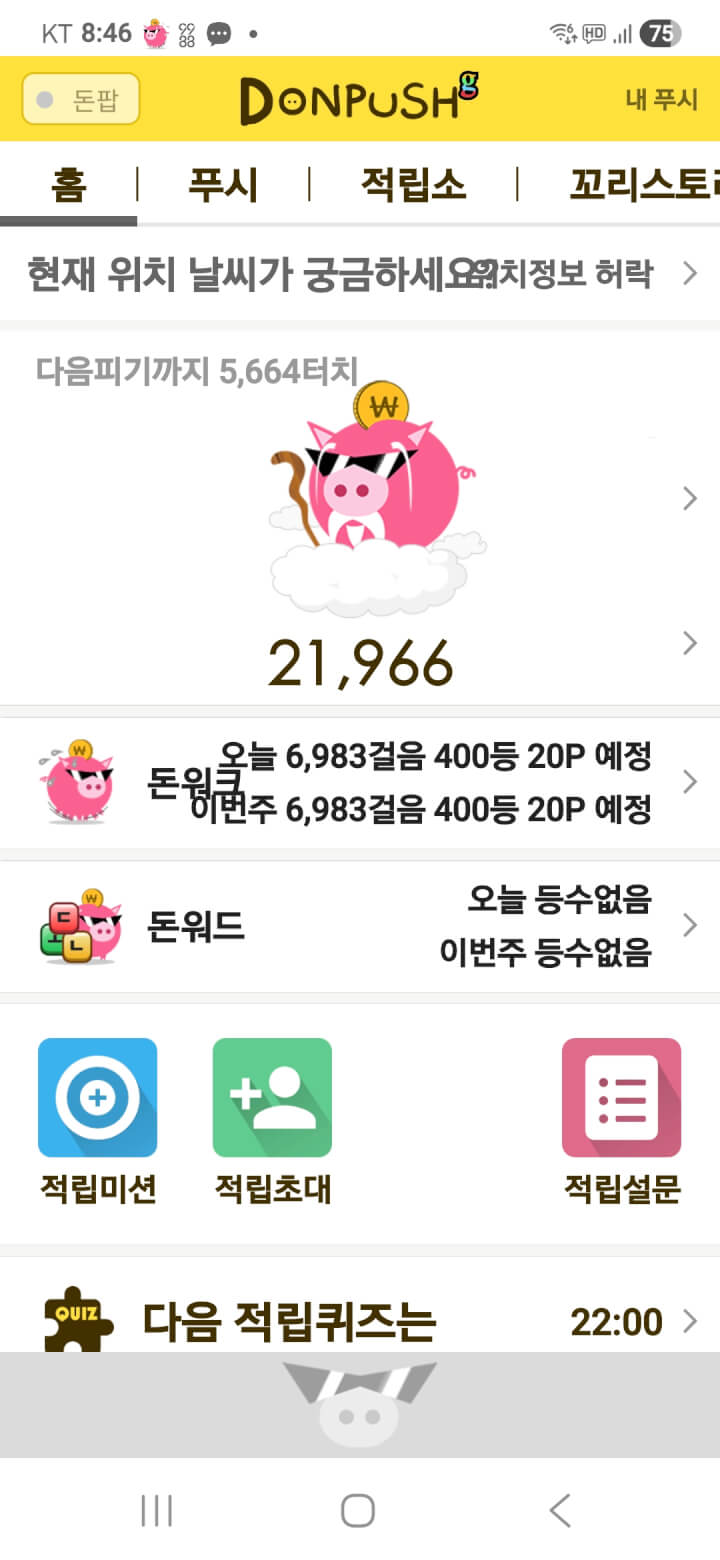
Task: Open 내 푸시 in the header
Action: [661, 100]
